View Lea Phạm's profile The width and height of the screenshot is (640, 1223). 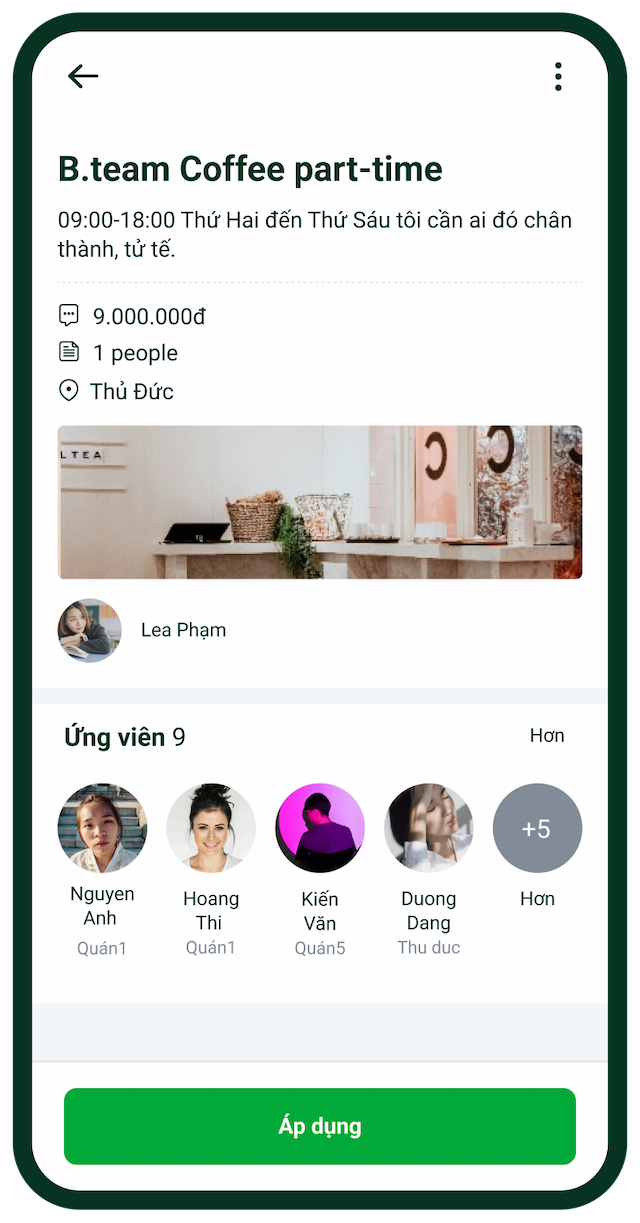click(90, 630)
